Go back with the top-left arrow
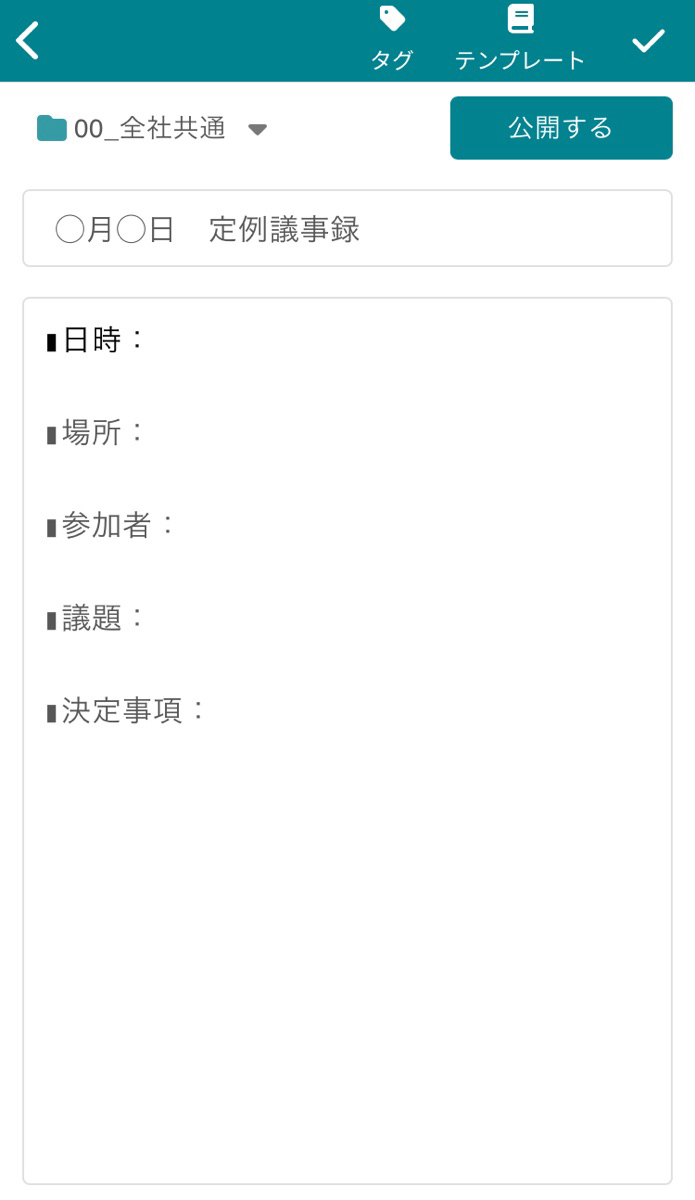 [x=28, y=41]
